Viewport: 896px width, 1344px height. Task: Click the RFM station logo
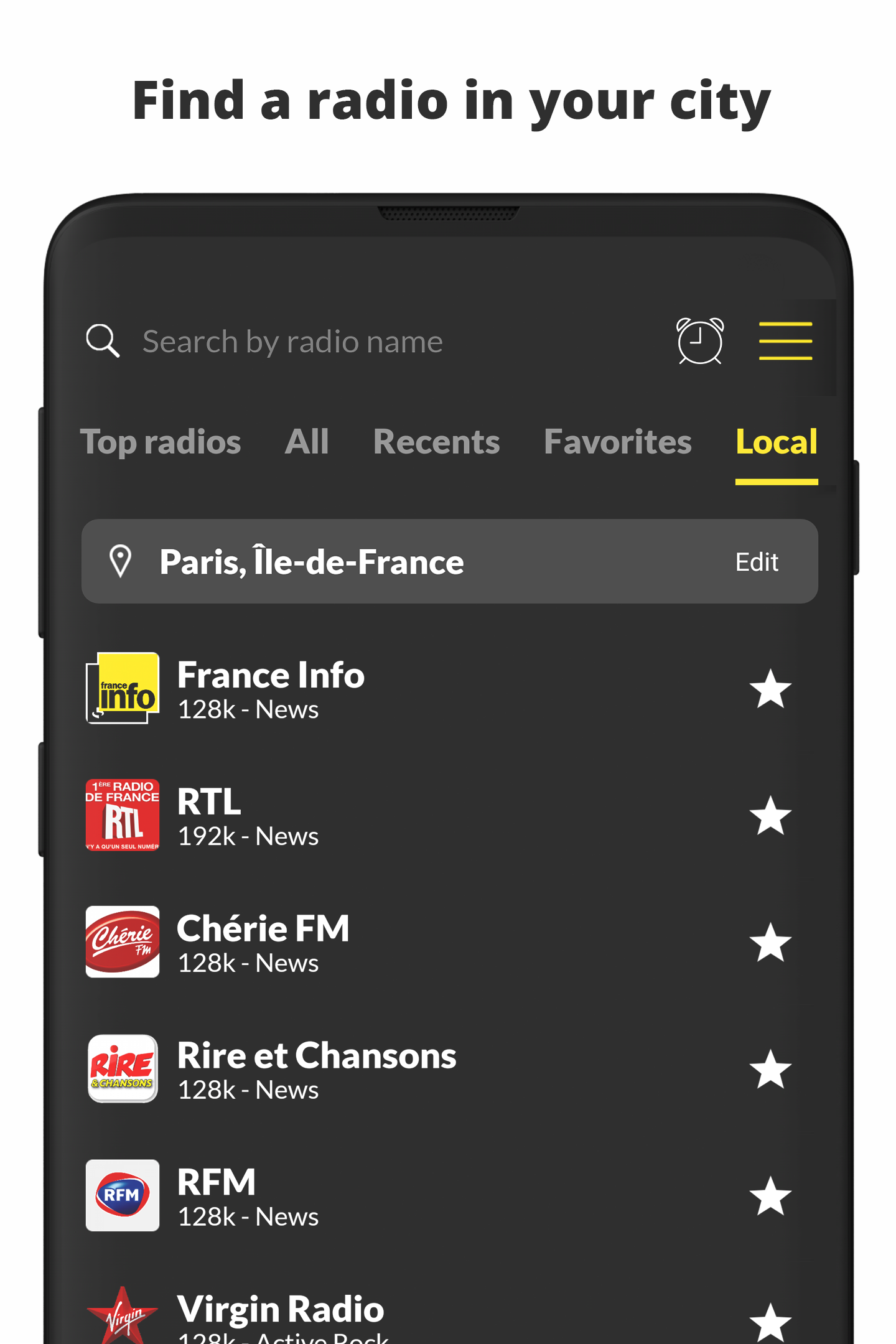(123, 1195)
